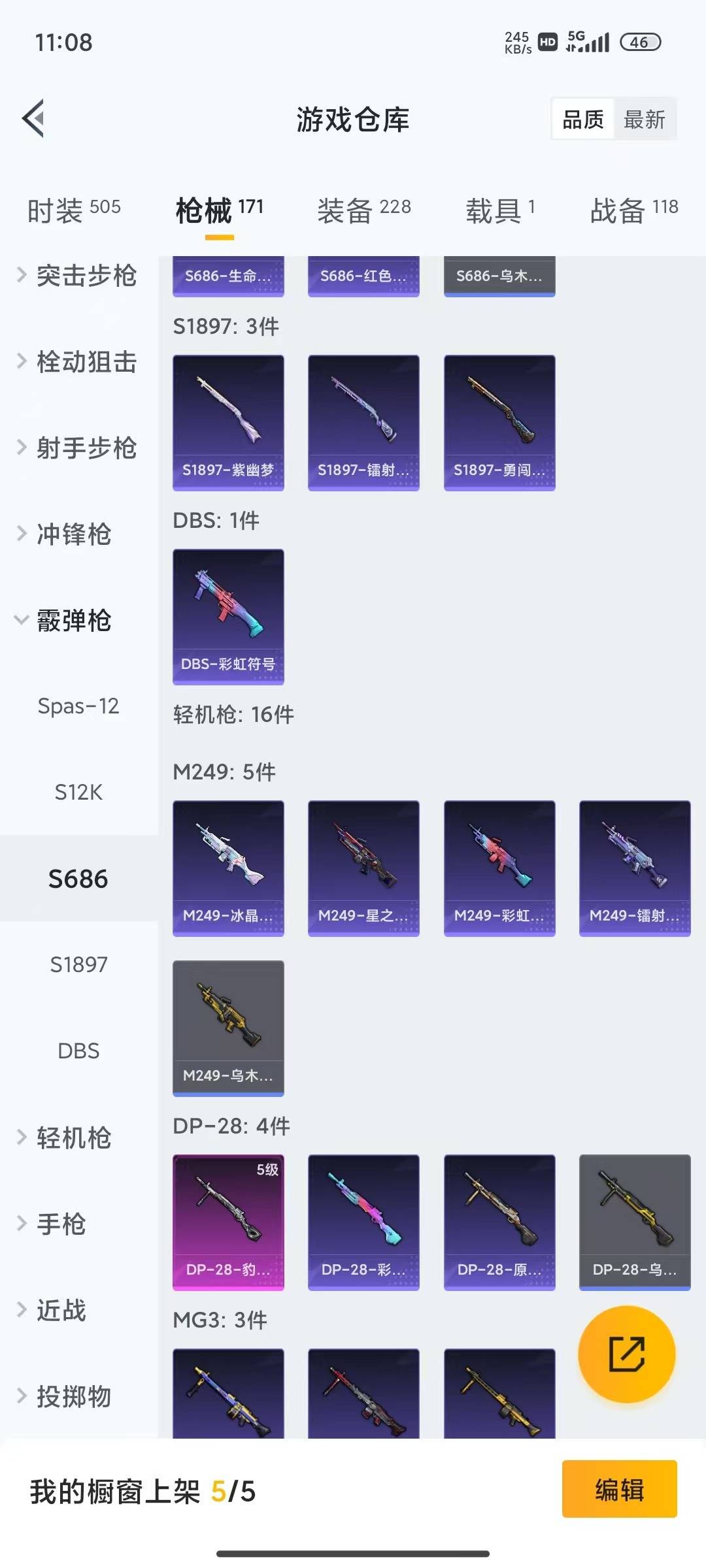Tap the 编辑 edit button
This screenshot has width=706, height=1568.
619,1490
